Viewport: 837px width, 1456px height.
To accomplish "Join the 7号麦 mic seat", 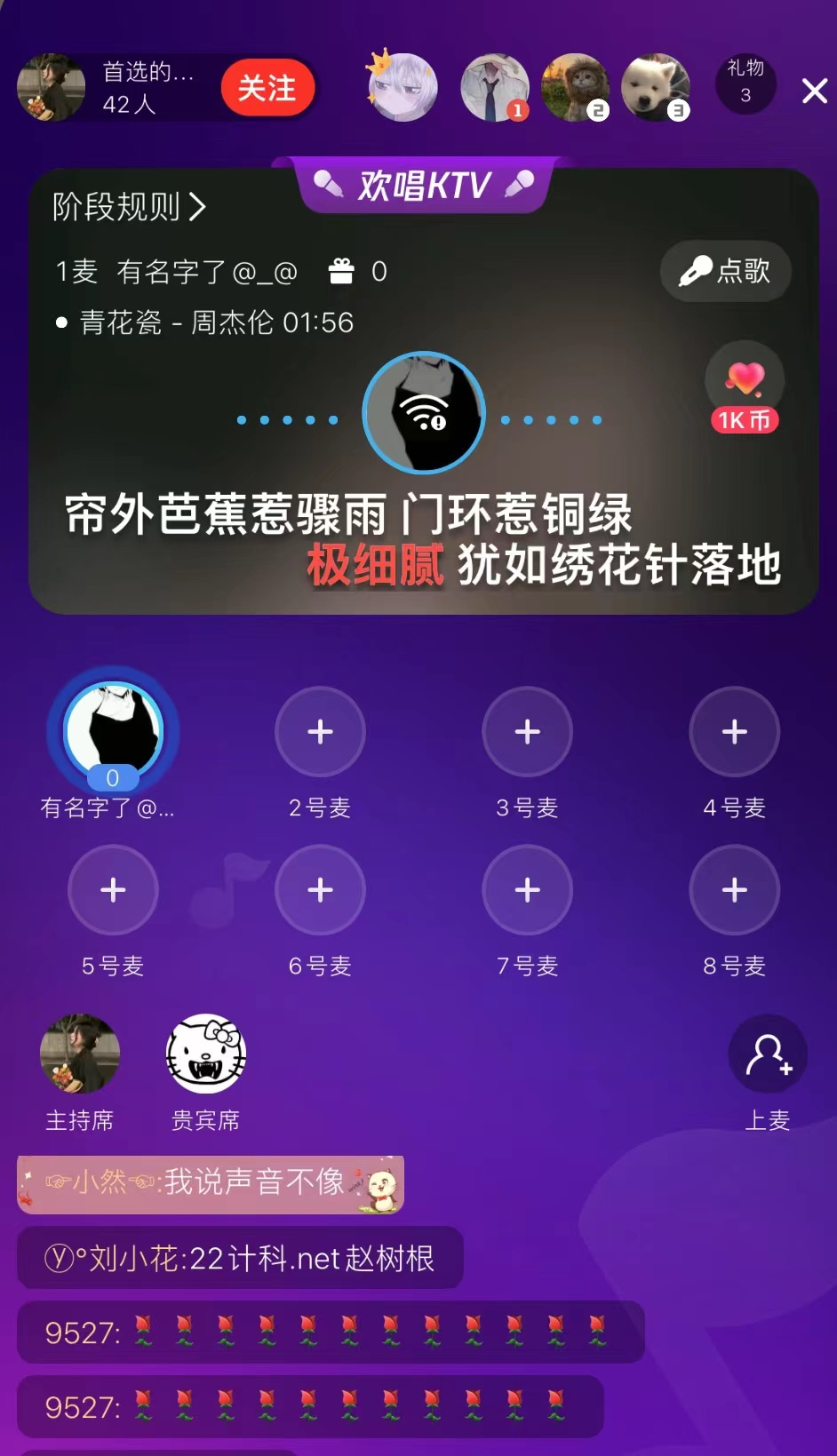I will click(527, 890).
